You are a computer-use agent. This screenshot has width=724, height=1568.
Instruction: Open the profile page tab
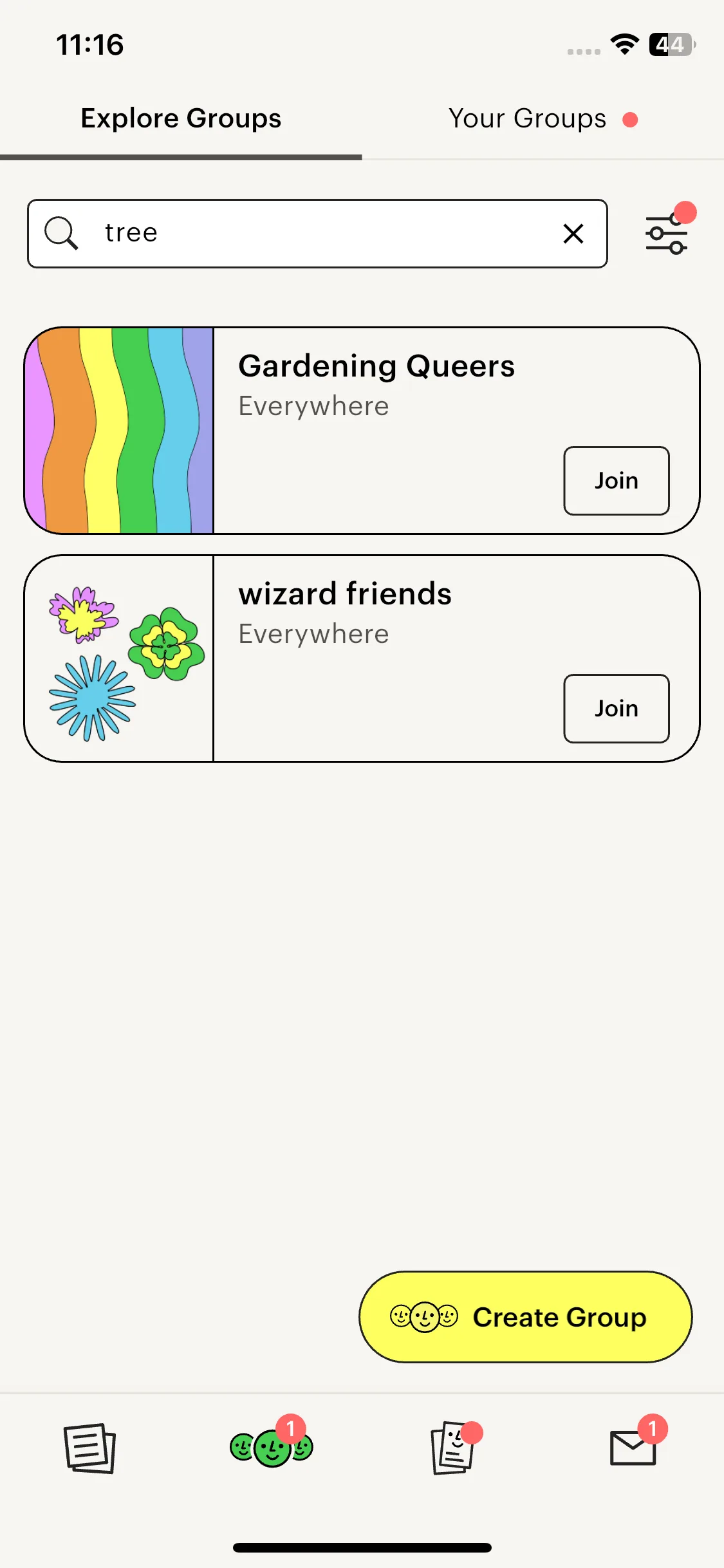(x=453, y=1448)
